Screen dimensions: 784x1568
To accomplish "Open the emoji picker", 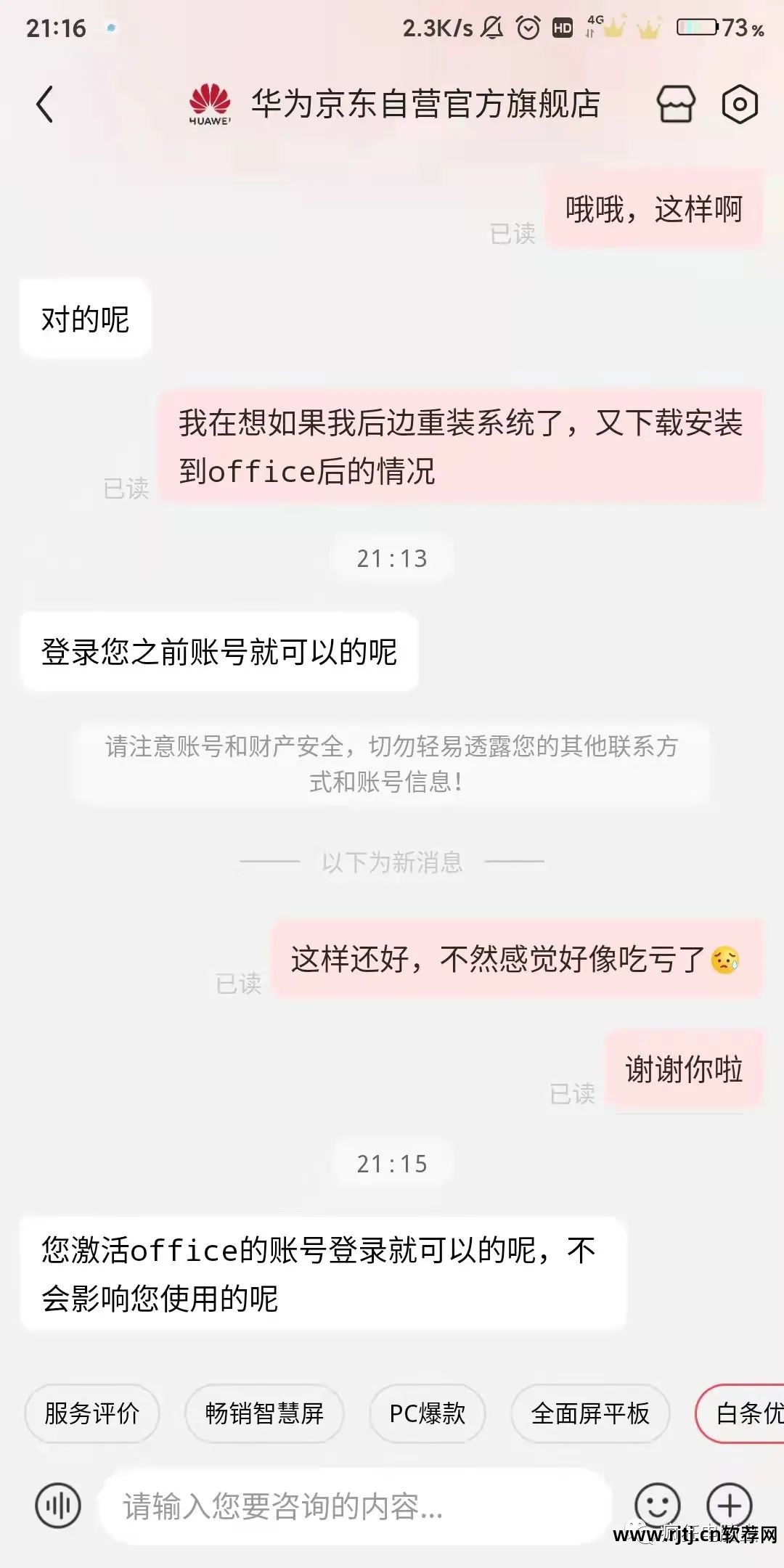I will point(657,1506).
